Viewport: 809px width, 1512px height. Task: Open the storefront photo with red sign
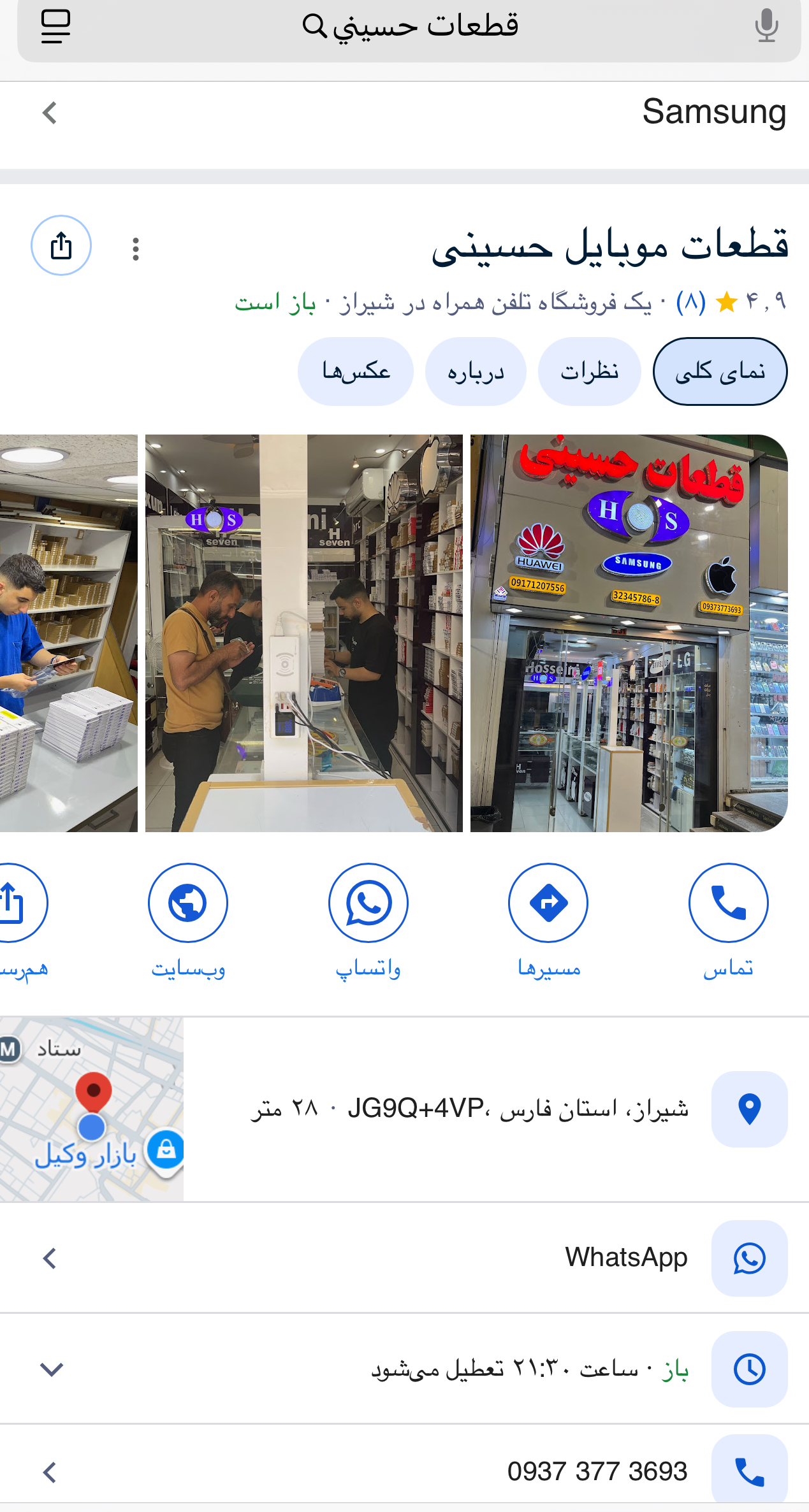(x=629, y=633)
